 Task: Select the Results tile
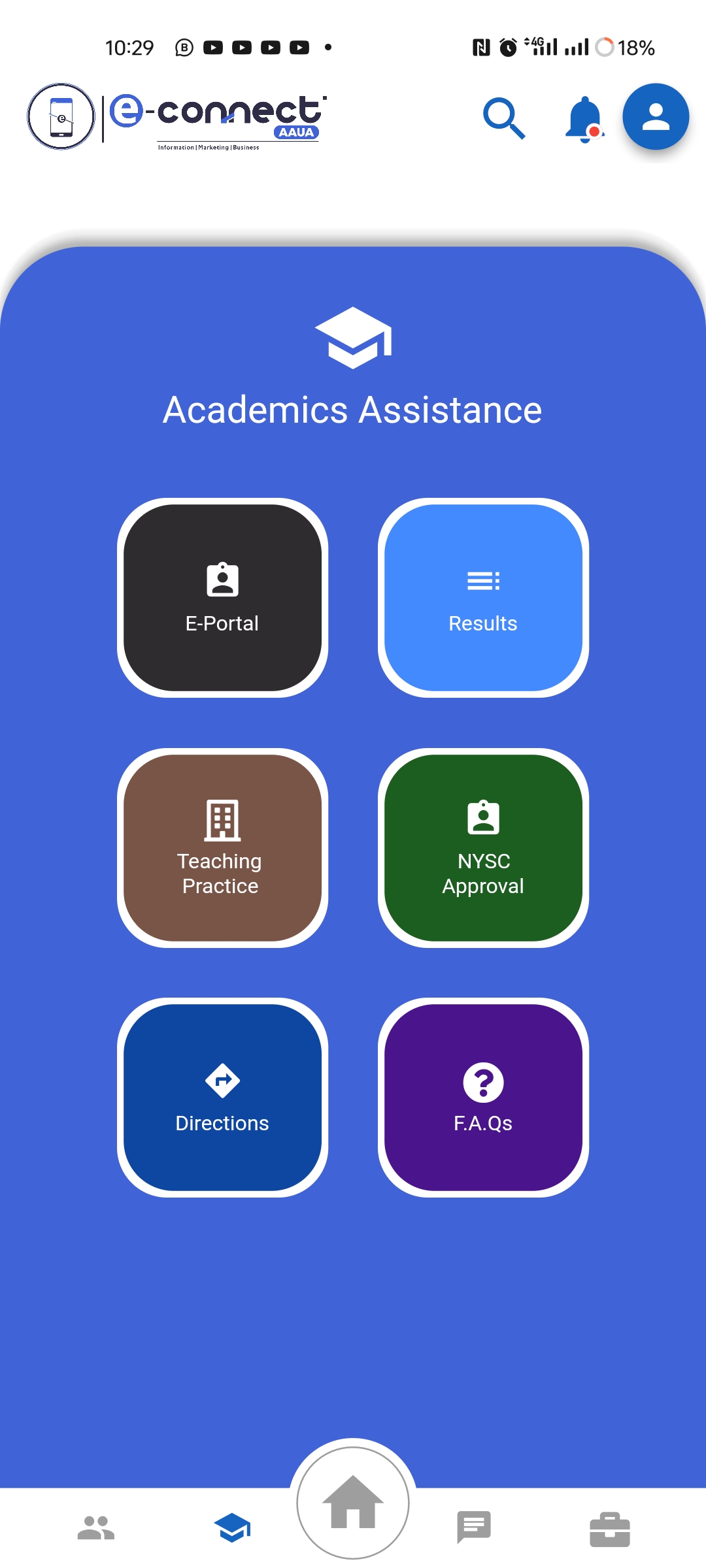(483, 598)
